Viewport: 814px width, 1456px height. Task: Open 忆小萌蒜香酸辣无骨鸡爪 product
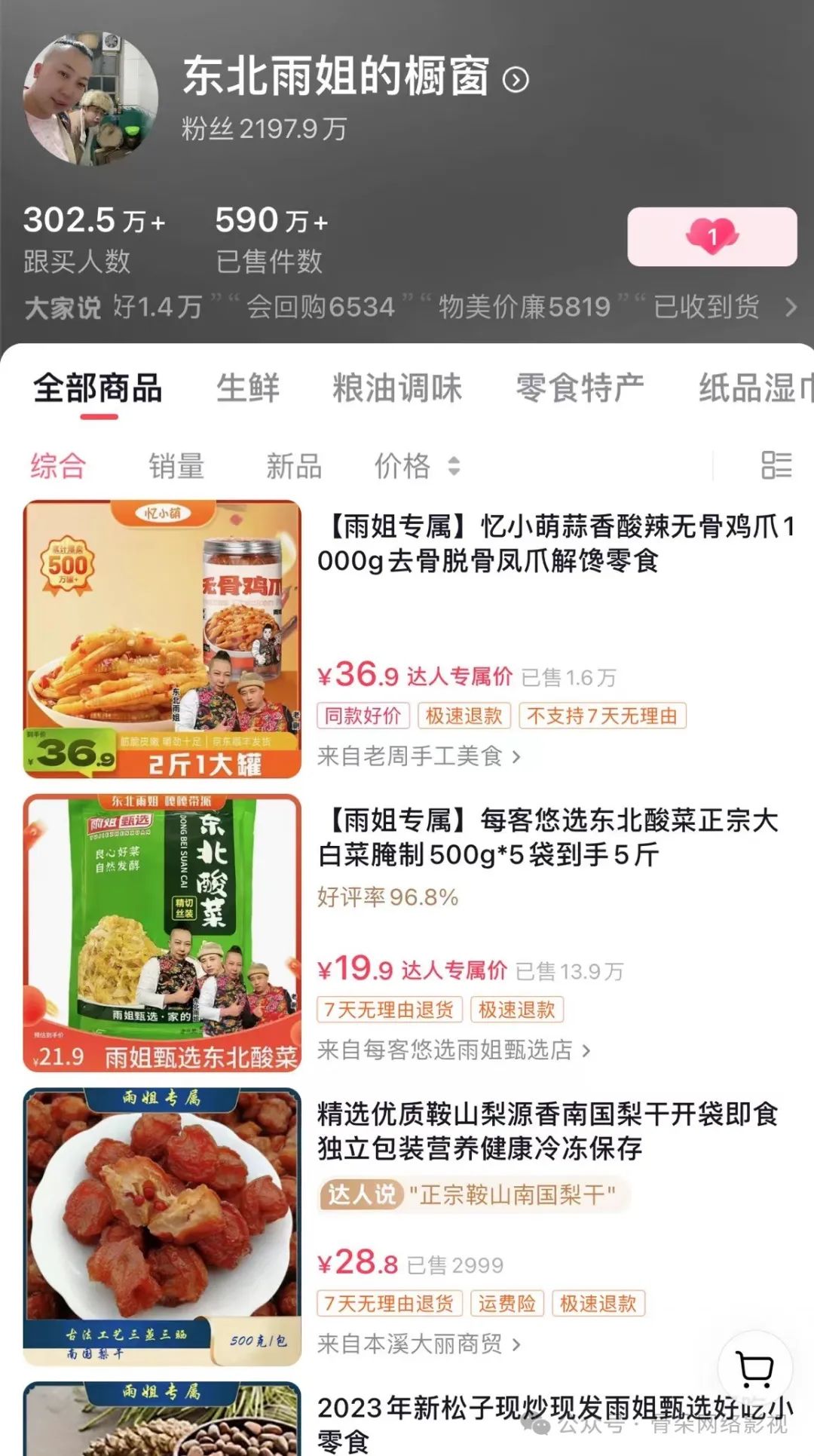coord(555,543)
